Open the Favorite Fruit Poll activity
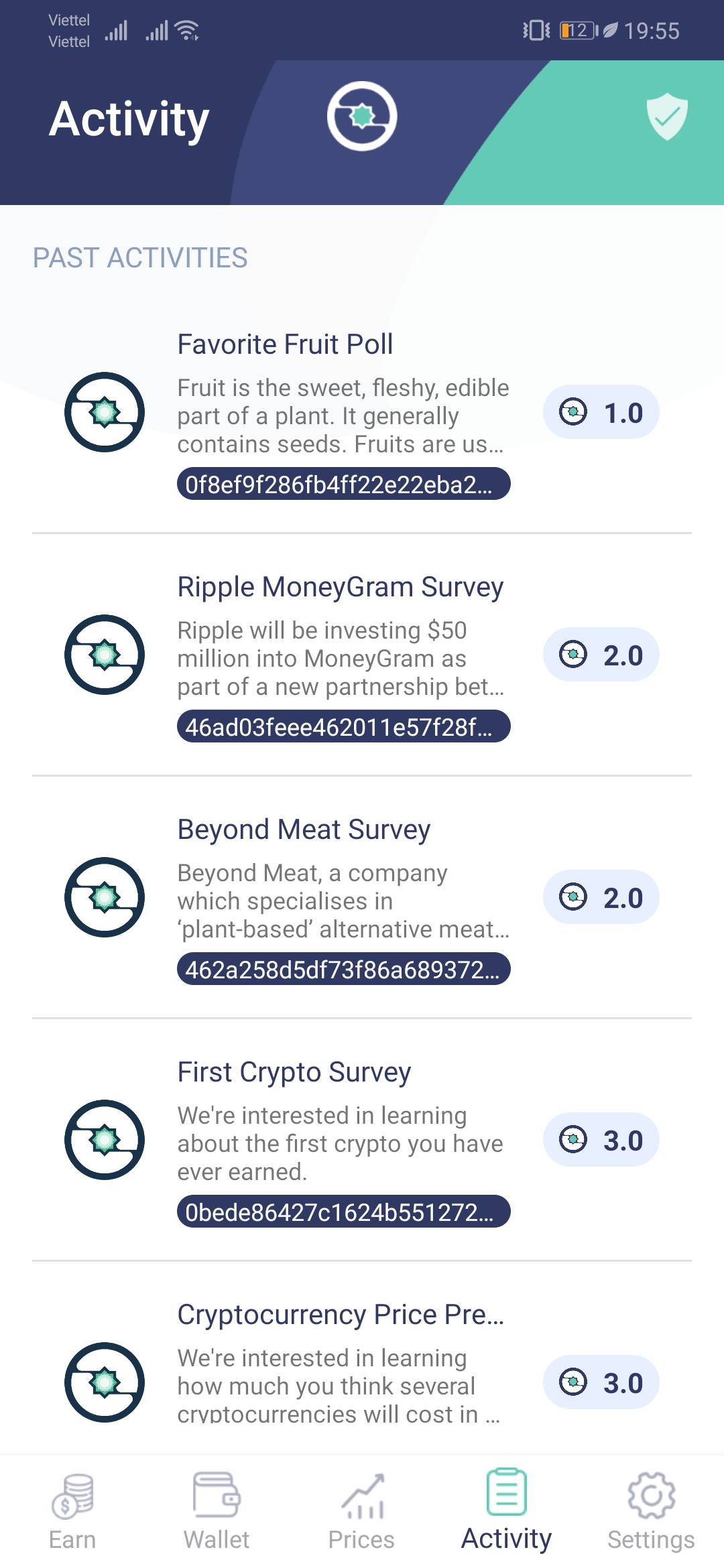 (285, 344)
